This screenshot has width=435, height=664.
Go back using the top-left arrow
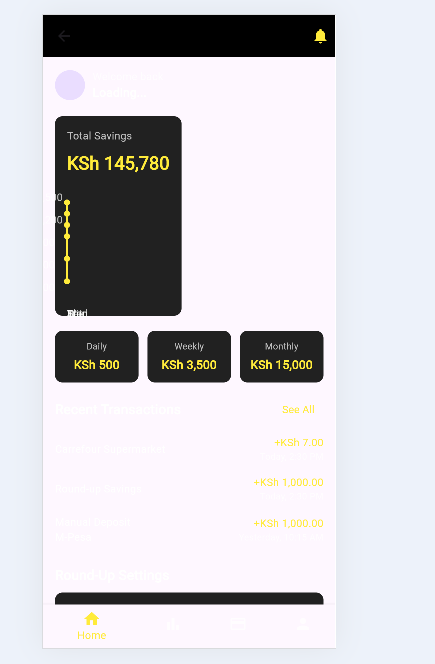point(64,36)
